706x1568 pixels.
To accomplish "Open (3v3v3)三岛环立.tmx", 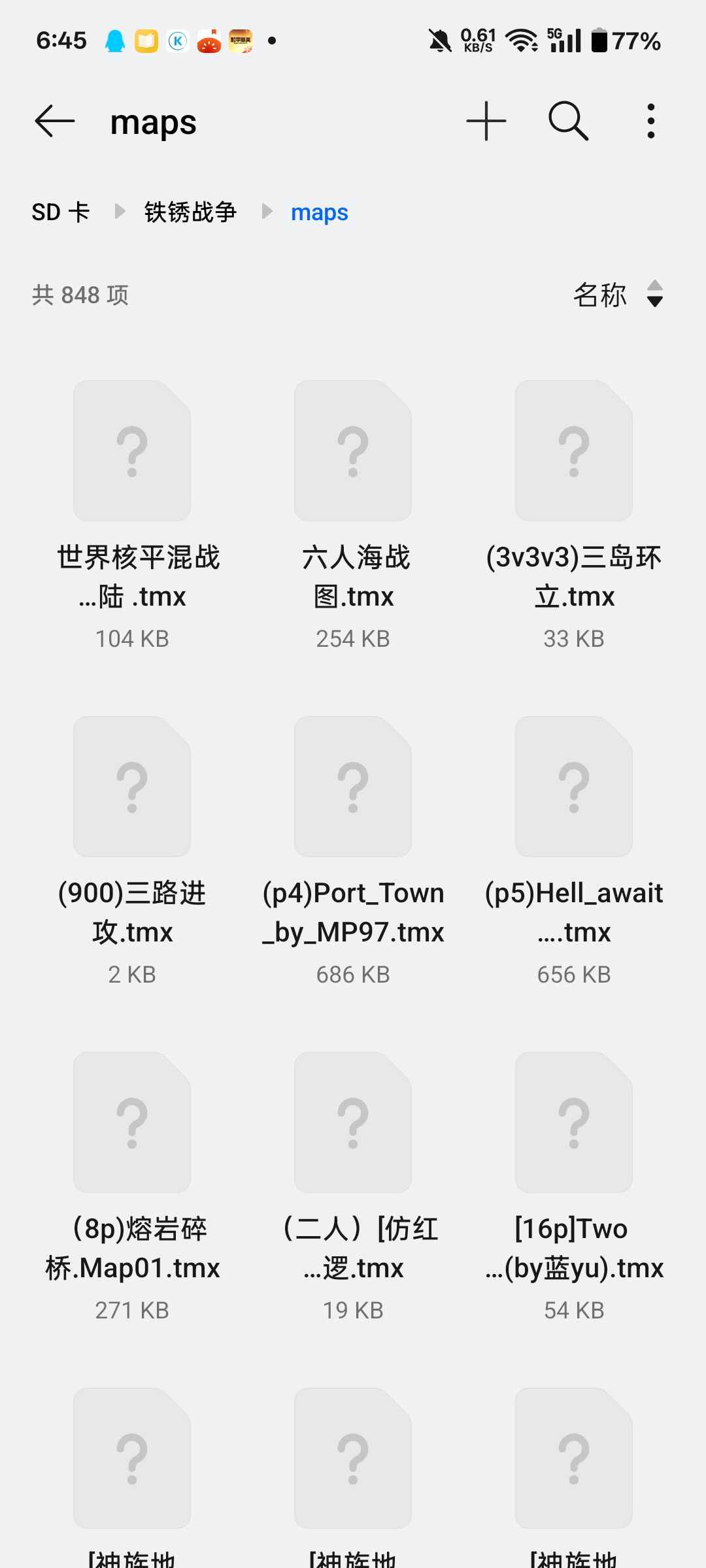I will [574, 516].
